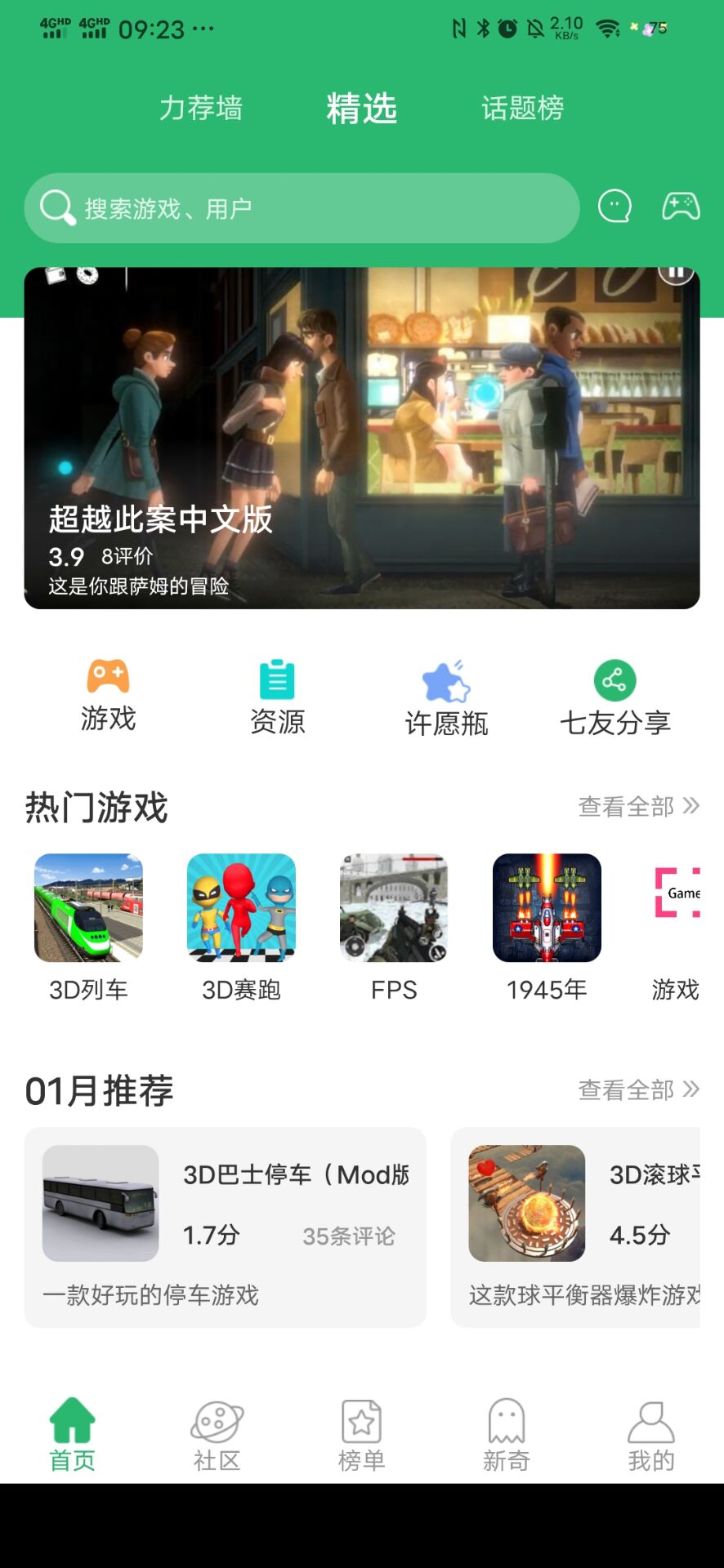The image size is (724, 1568).
Task: Go to the 社区 tab
Action: 217,1436
